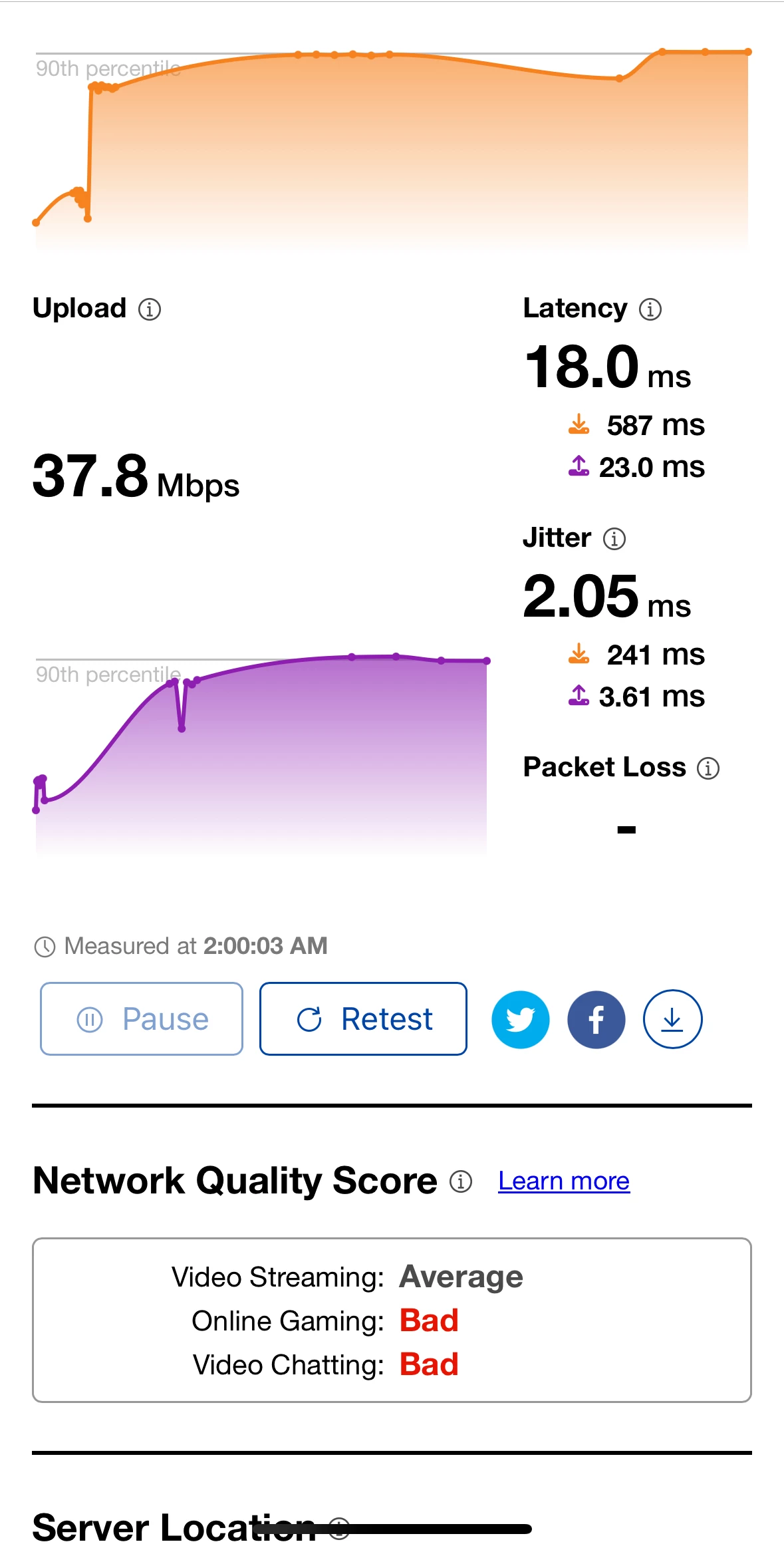Show info about Latency

650,309
